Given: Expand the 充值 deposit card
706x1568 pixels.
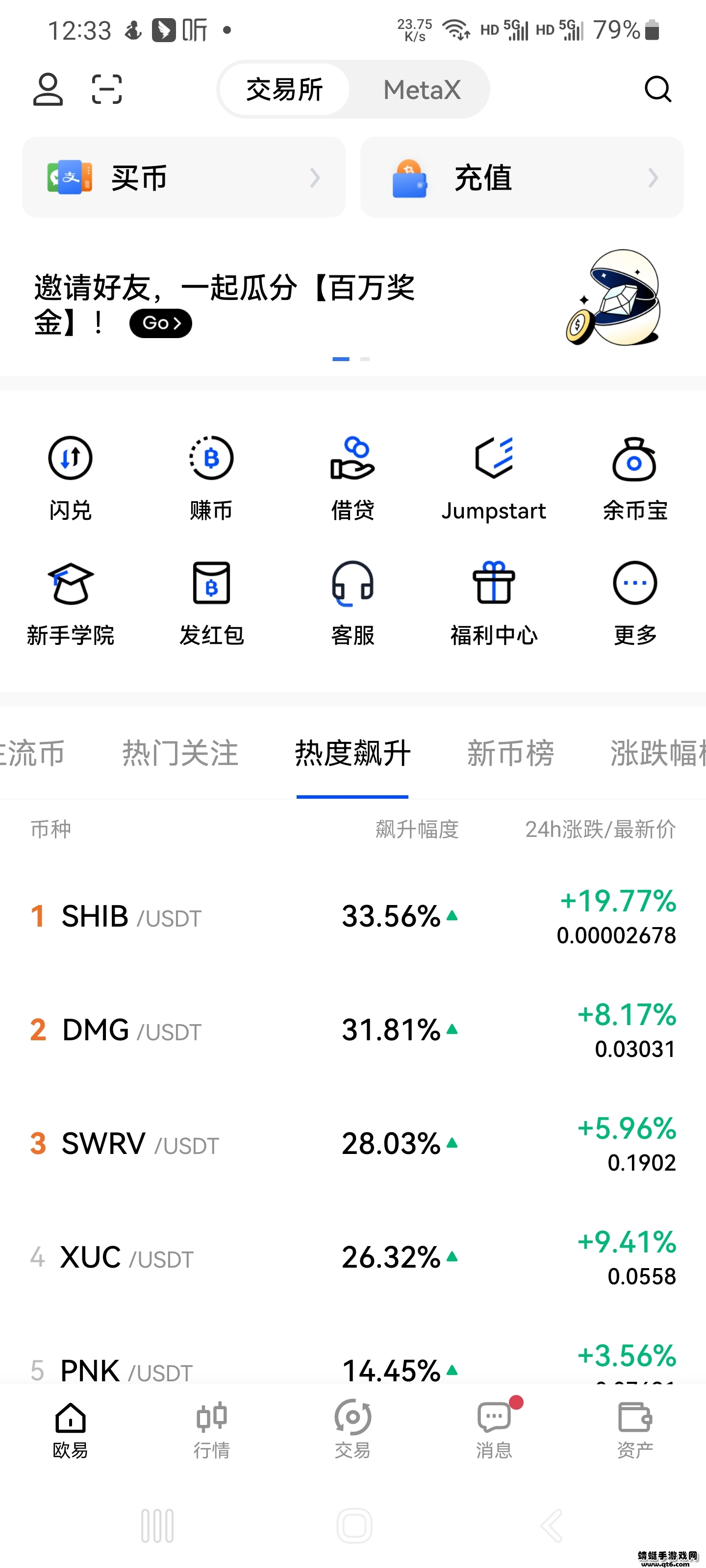Looking at the screenshot, I should [522, 177].
